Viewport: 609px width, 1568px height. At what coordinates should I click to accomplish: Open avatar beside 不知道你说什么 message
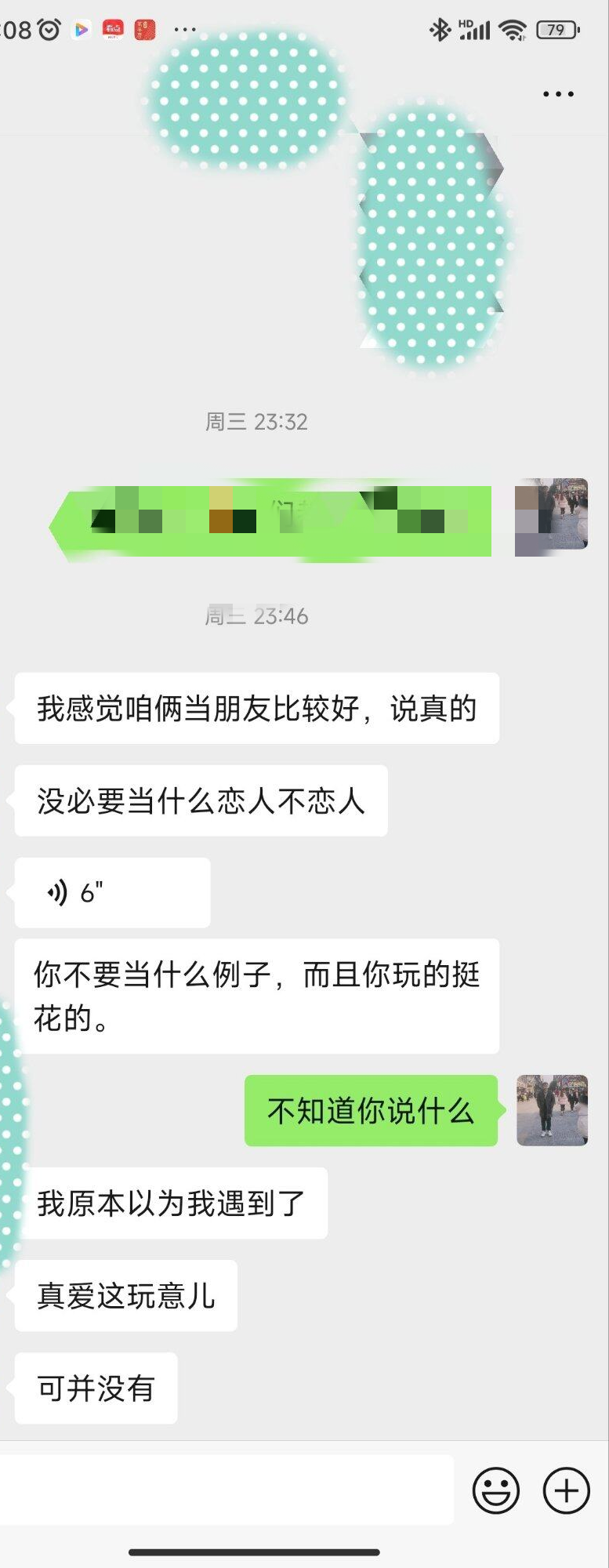tap(552, 1110)
